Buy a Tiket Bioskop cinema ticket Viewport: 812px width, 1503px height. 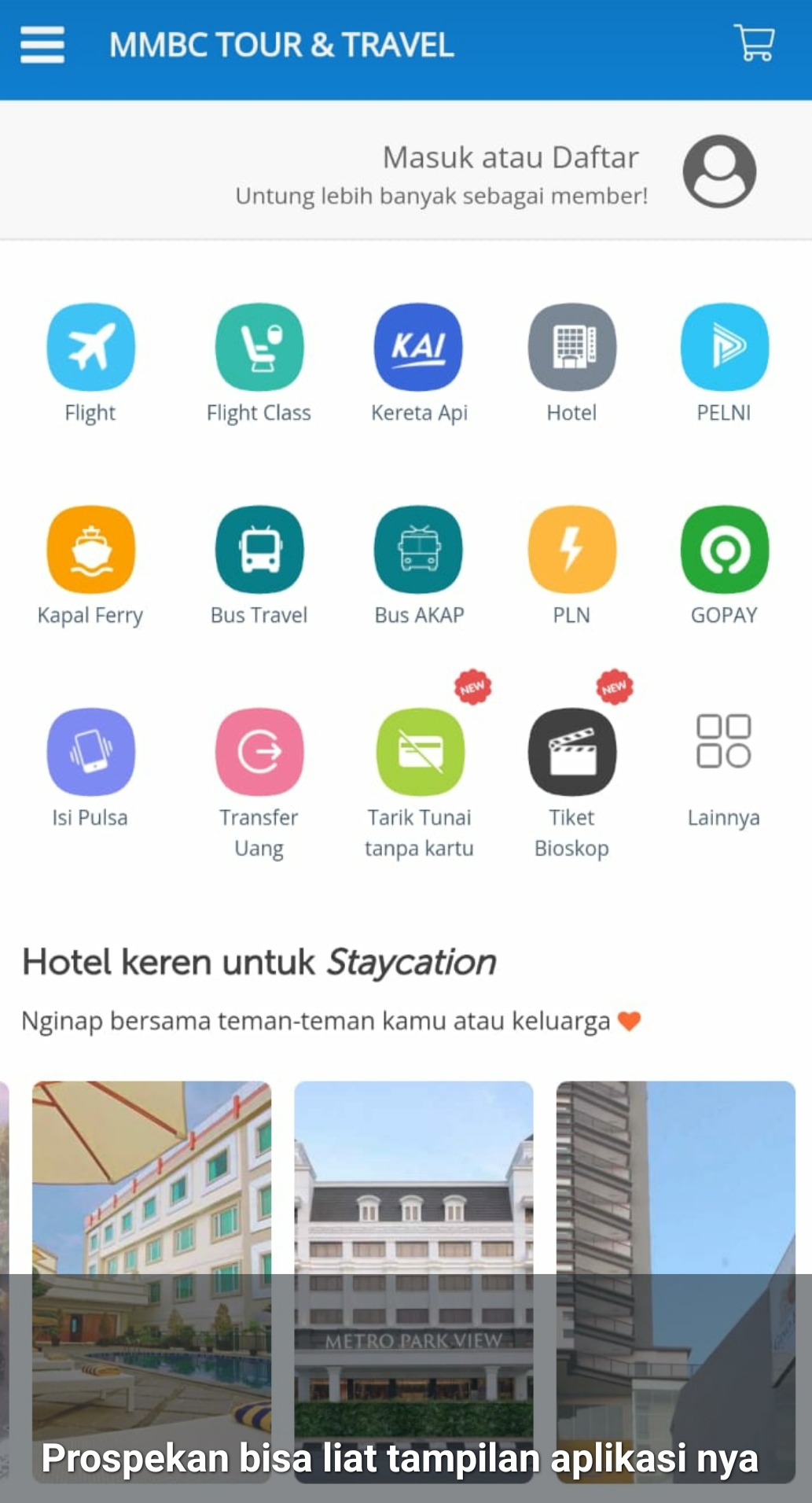pos(571,752)
